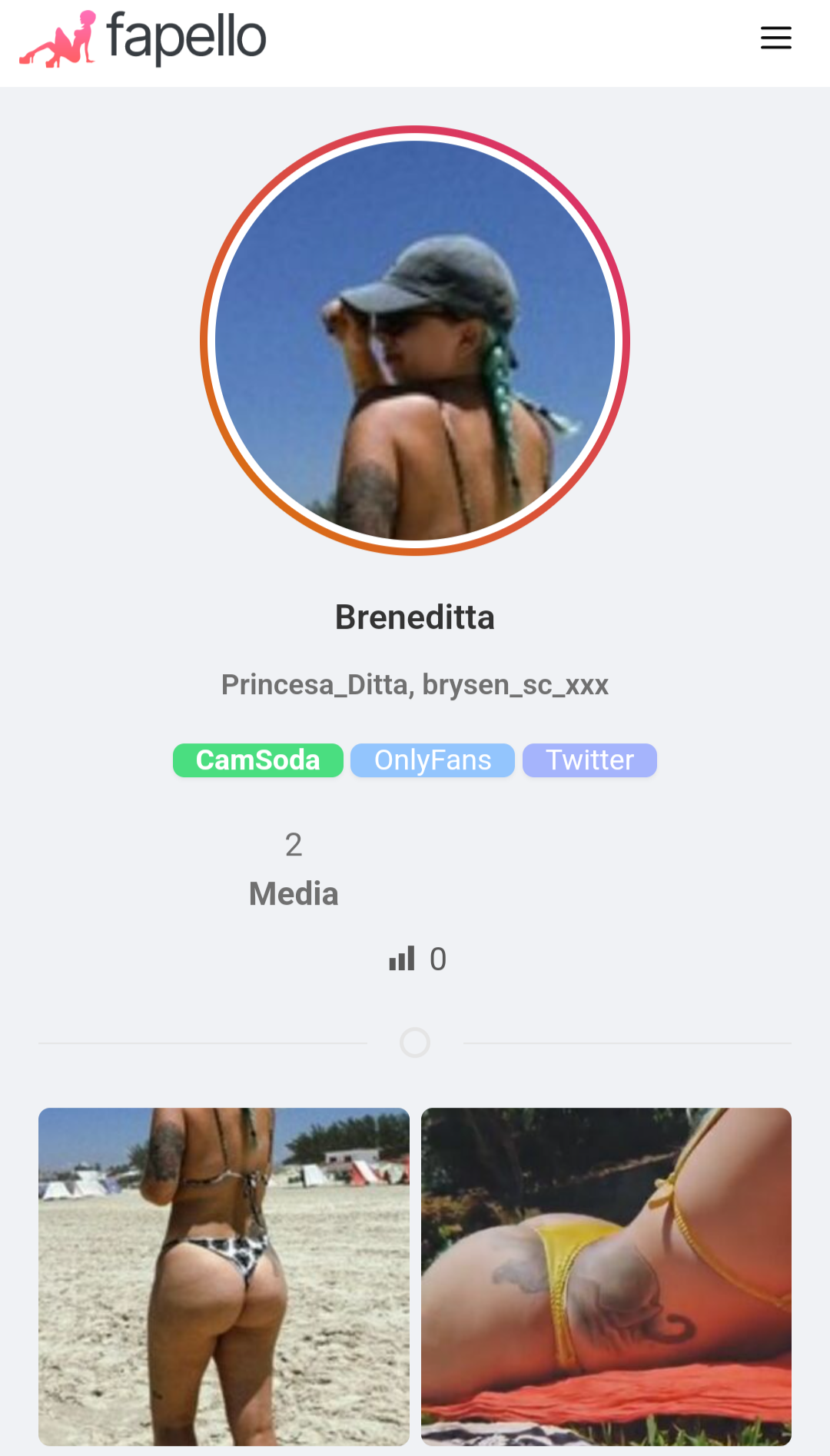Open the CamSoda link
The width and height of the screenshot is (830, 1456).
pyautogui.click(x=258, y=760)
